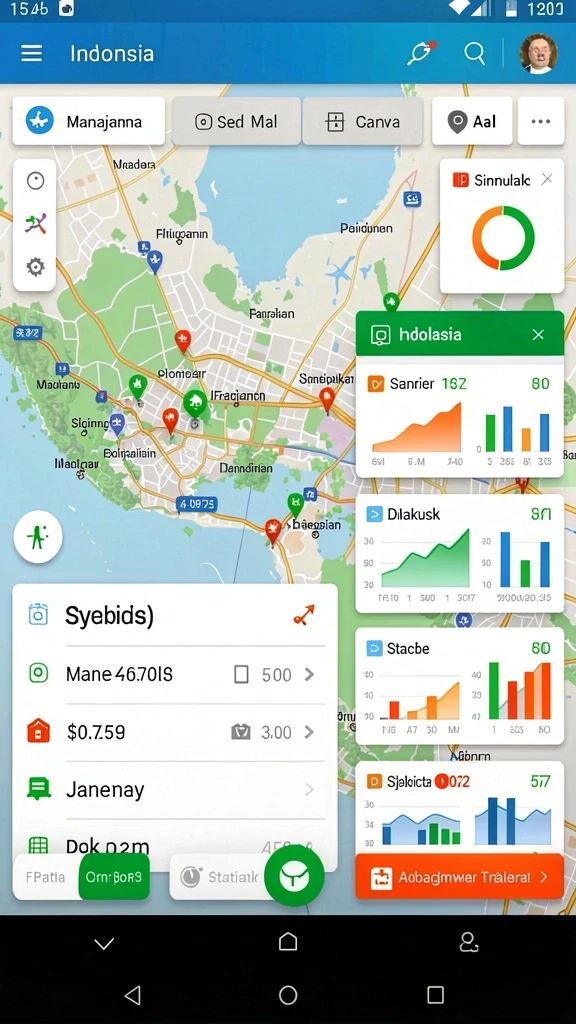Close the Sinnulak donut card
This screenshot has width=576, height=1024.
tap(547, 179)
